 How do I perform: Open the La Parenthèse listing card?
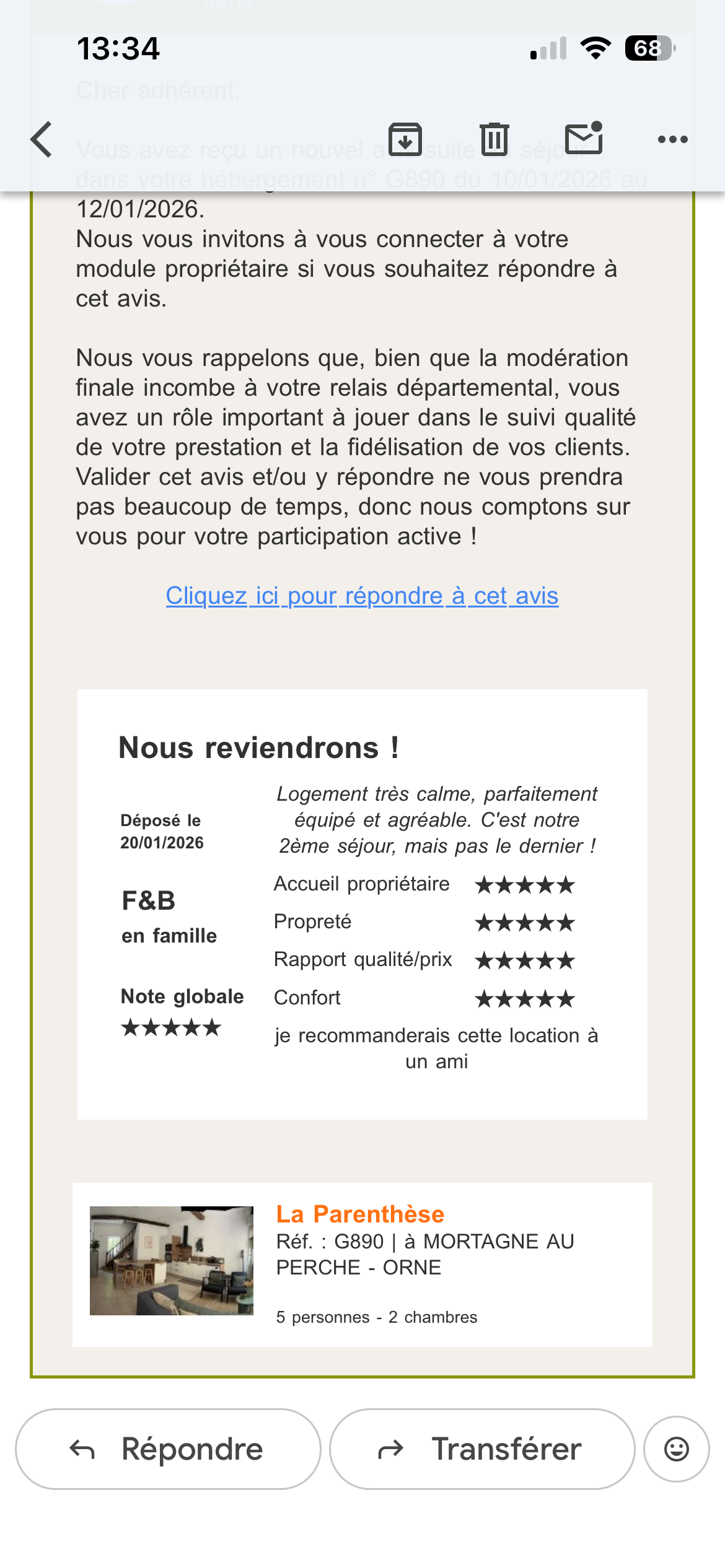[x=361, y=1214]
